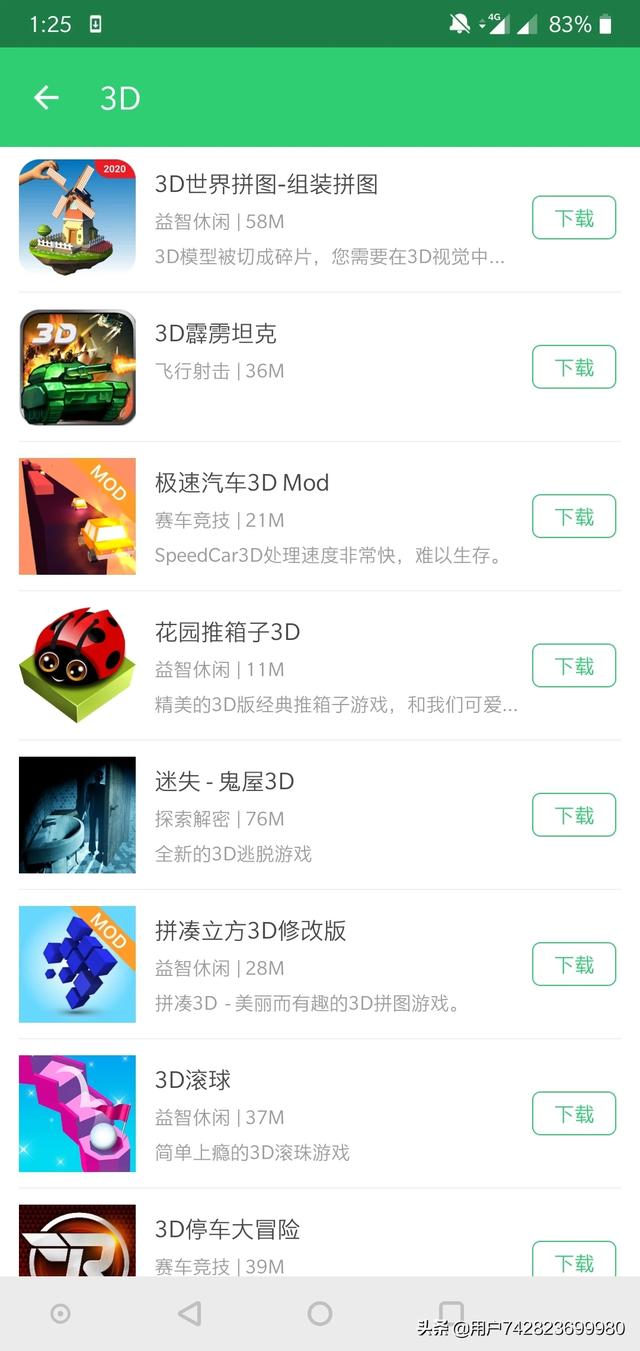This screenshot has width=640, height=1351.
Task: Download 3D霹雳坦克
Action: pyautogui.click(x=574, y=367)
